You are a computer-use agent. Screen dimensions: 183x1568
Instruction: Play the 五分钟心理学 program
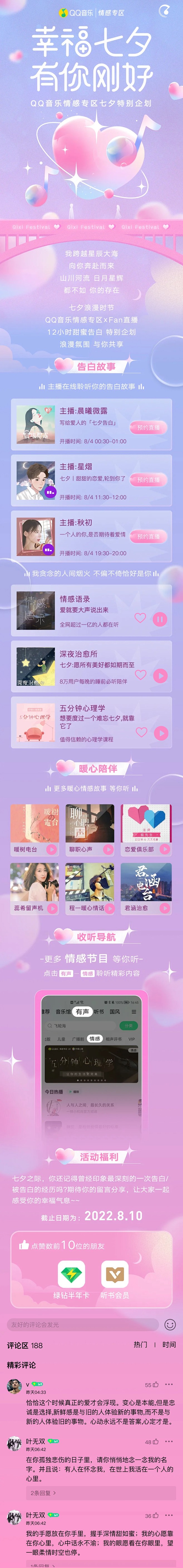160,733
